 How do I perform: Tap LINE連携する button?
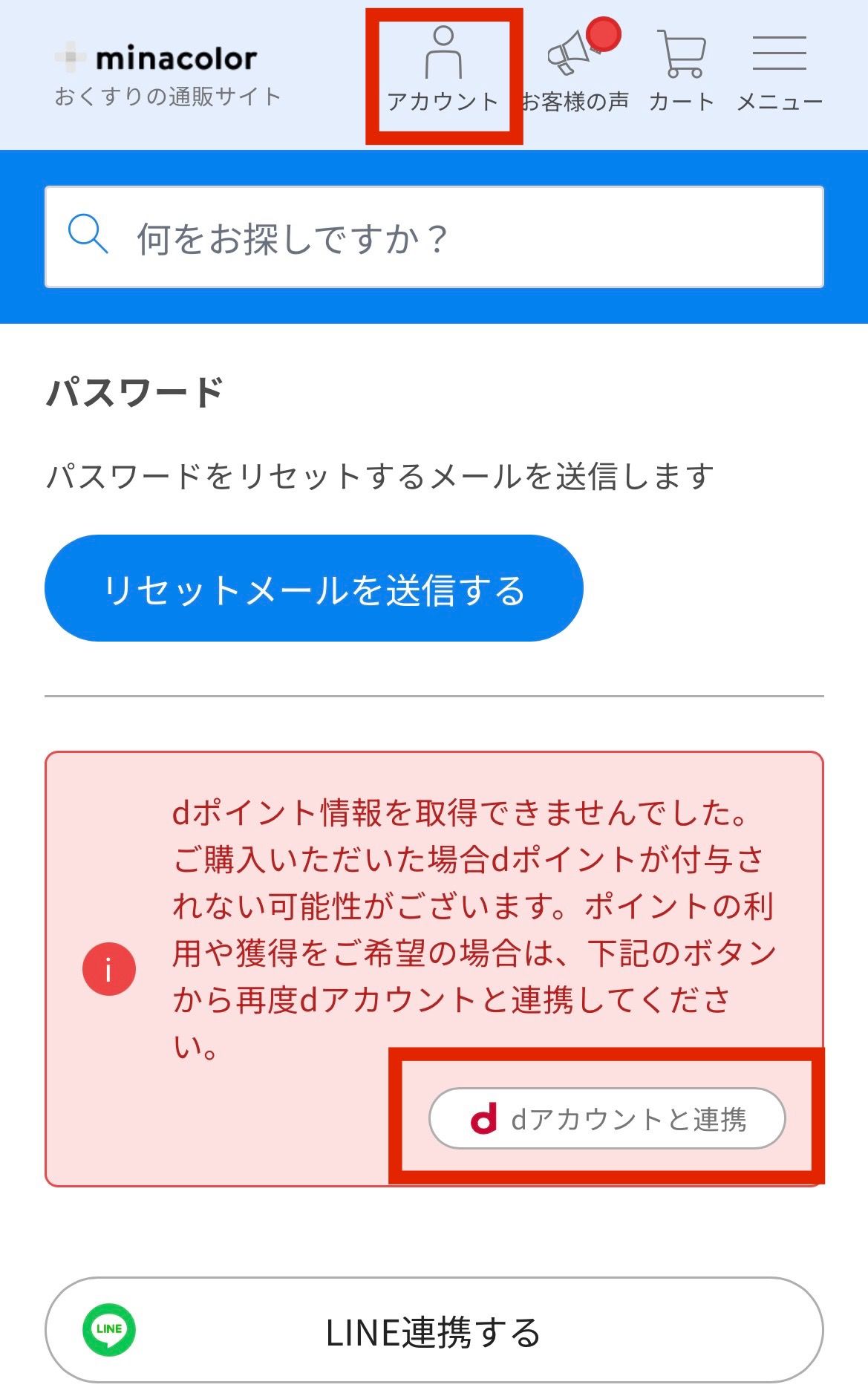pyautogui.click(x=434, y=1330)
